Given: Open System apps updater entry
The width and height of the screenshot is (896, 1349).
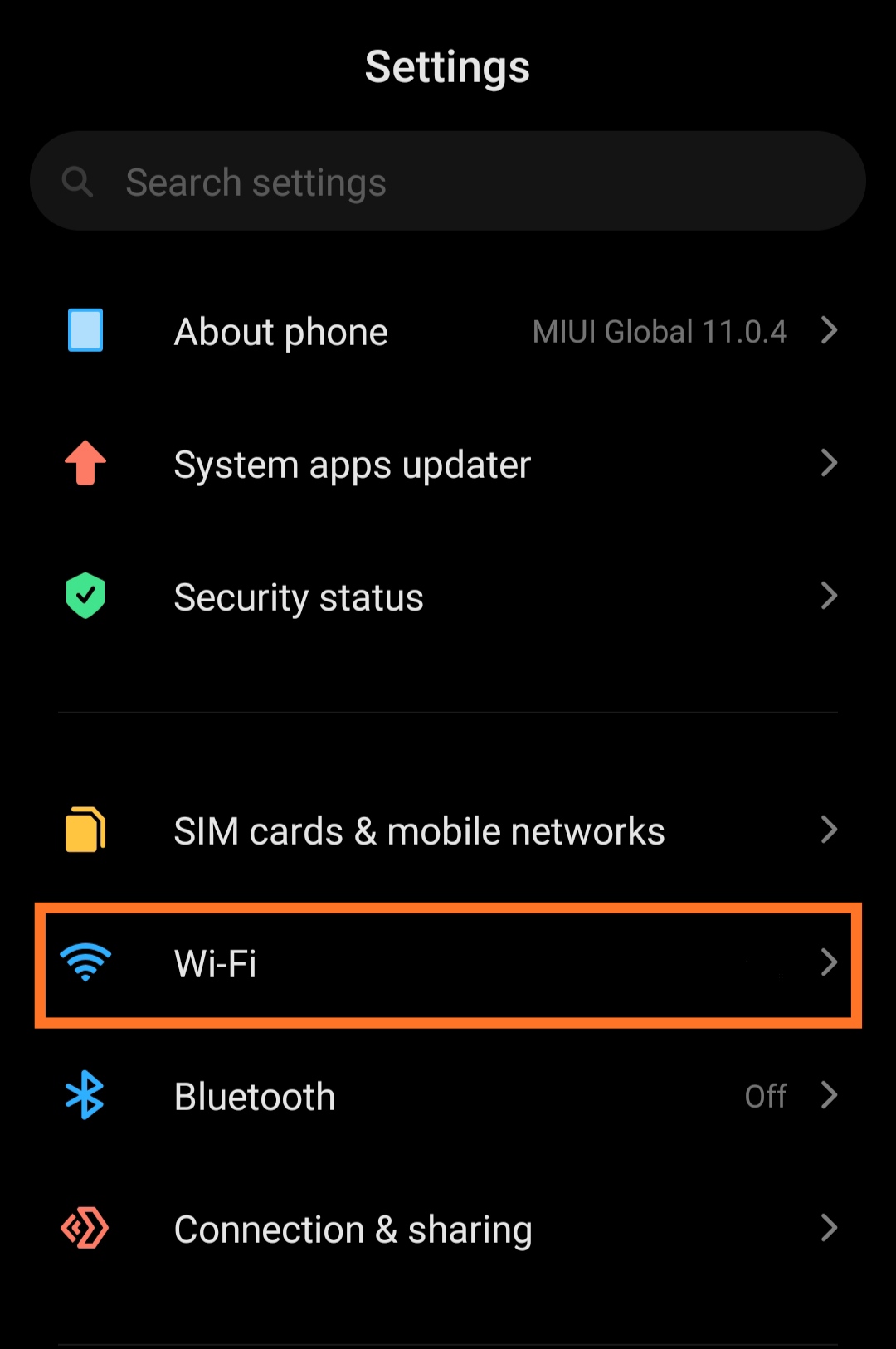Looking at the screenshot, I should pos(448,464).
